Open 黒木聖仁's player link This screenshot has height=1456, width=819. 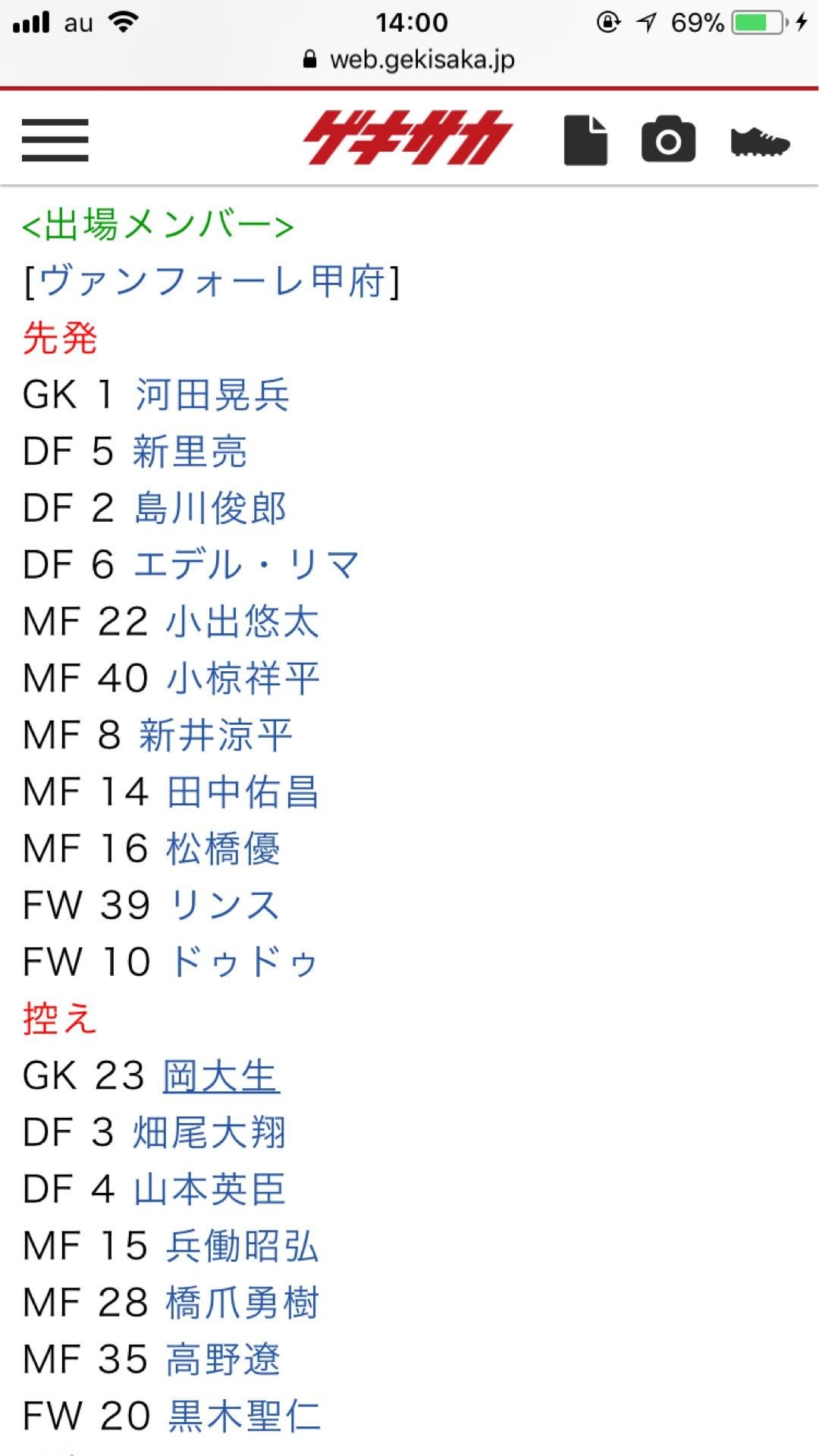pyautogui.click(x=244, y=1416)
